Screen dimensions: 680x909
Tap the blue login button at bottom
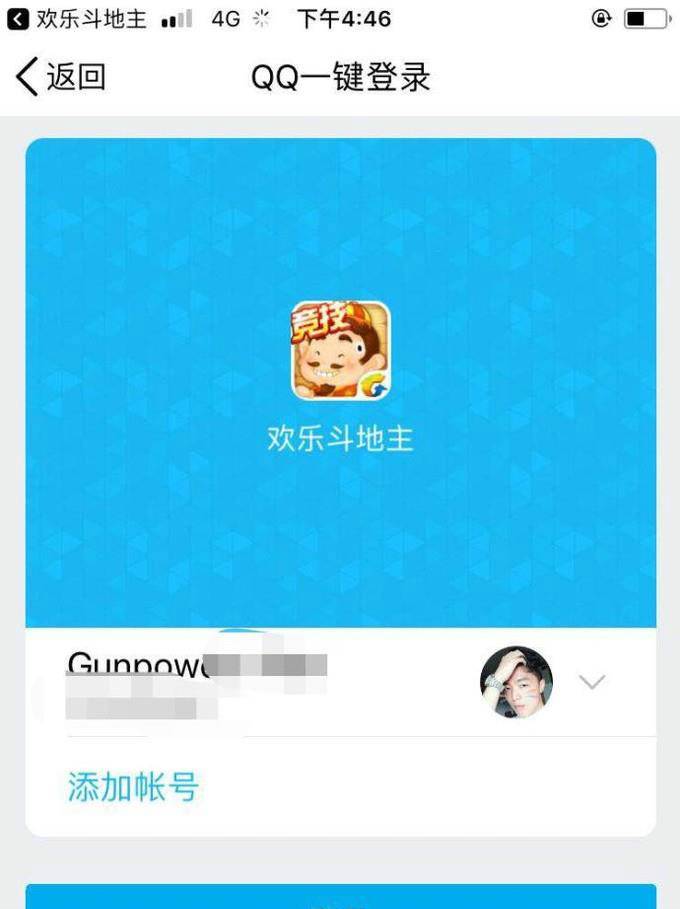point(340,897)
